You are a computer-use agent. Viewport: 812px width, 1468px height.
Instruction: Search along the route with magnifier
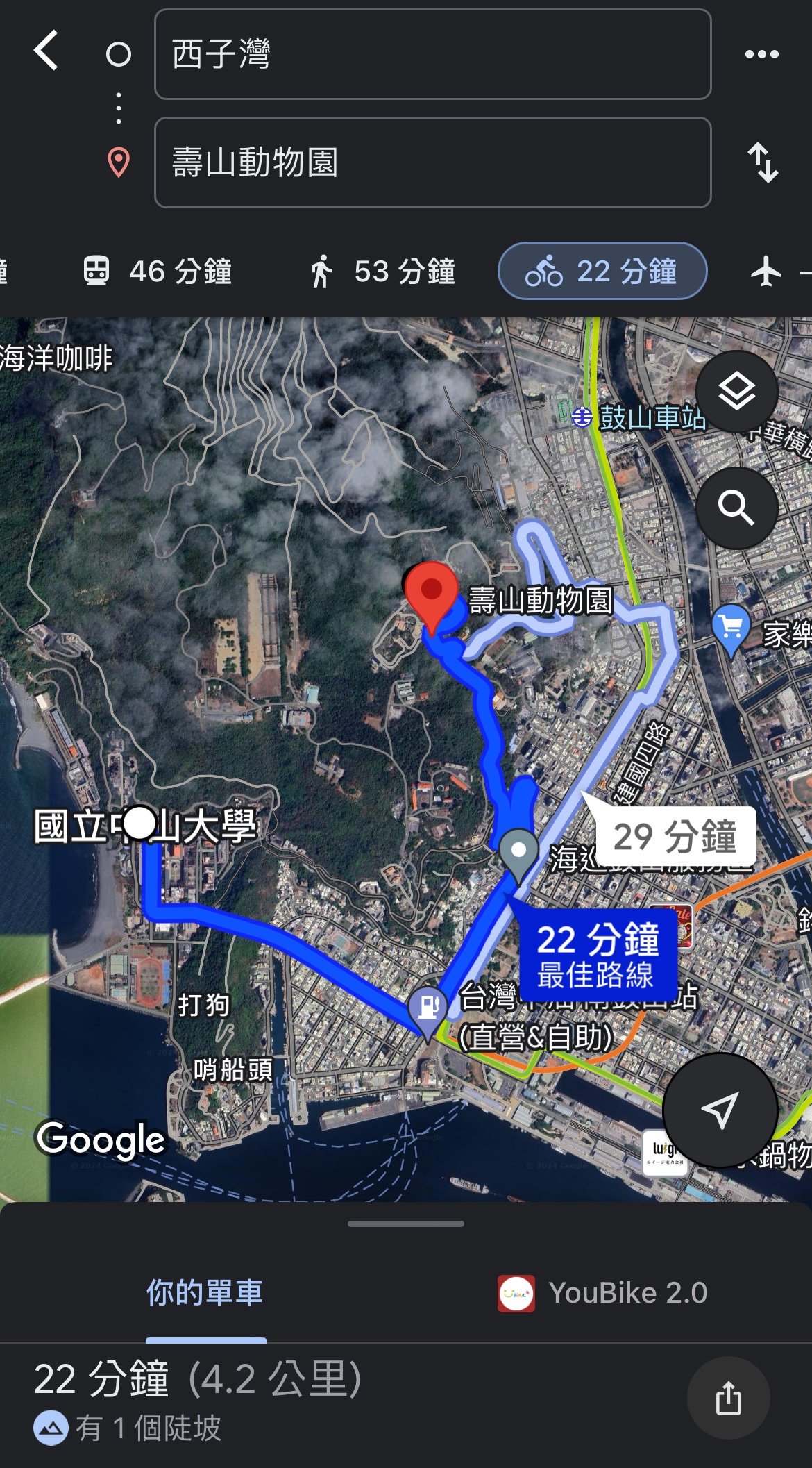click(736, 508)
